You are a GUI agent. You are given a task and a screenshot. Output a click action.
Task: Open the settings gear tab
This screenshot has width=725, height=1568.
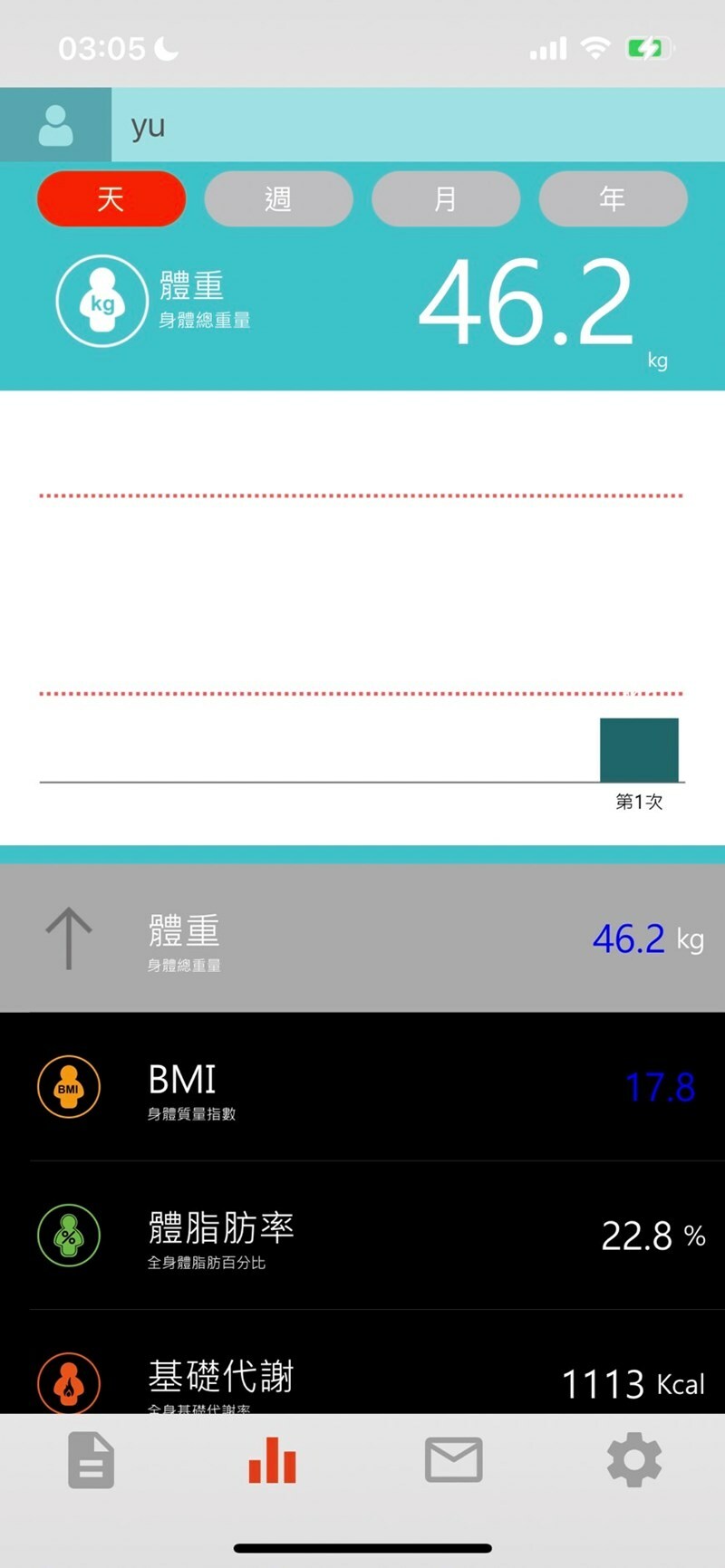(x=633, y=1459)
